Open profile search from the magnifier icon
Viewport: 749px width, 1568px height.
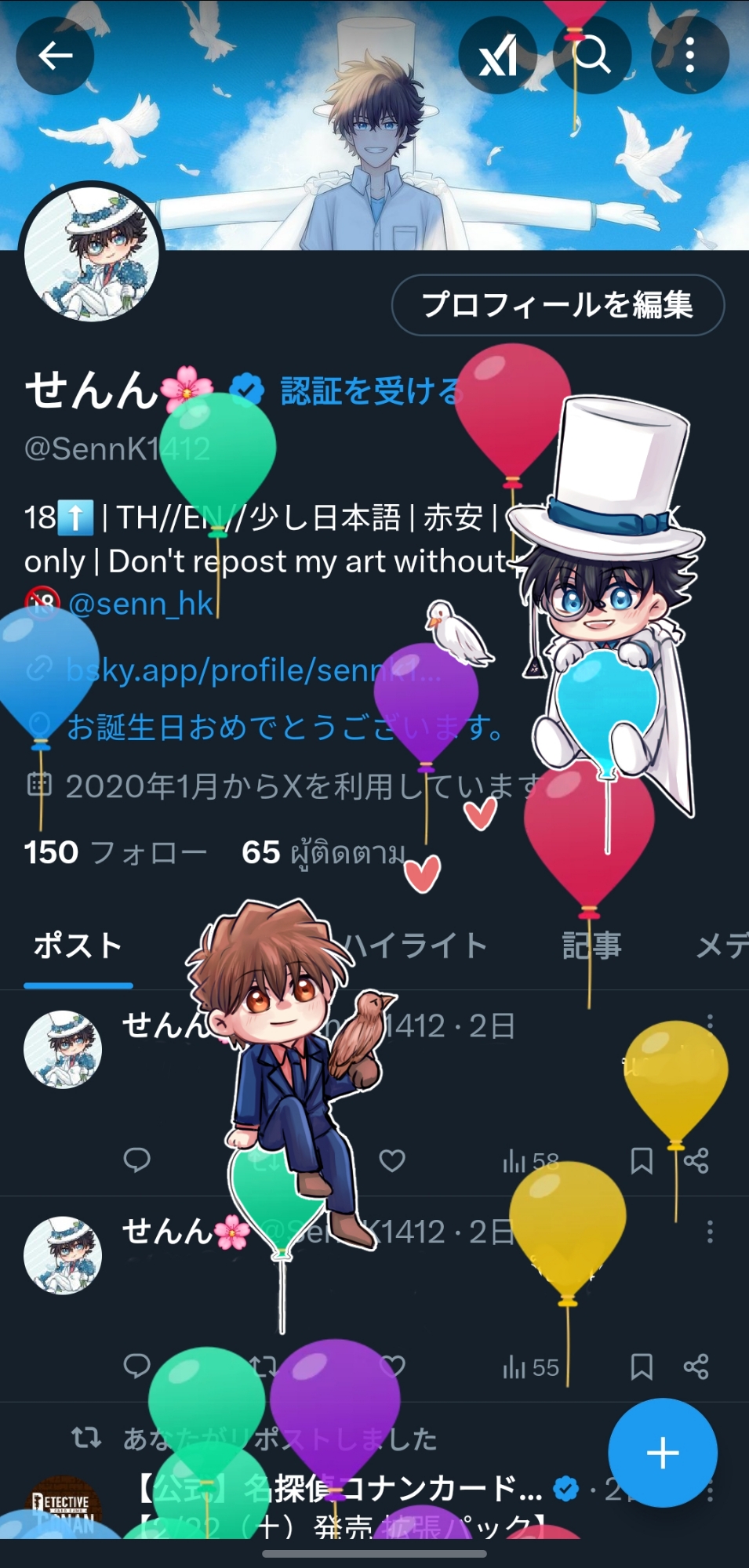tap(591, 56)
